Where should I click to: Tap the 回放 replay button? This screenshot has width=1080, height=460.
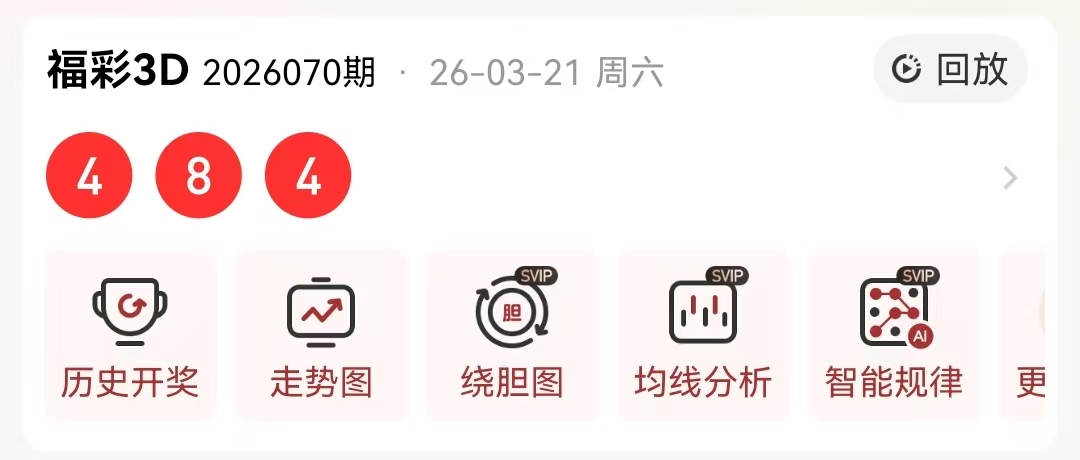[950, 69]
